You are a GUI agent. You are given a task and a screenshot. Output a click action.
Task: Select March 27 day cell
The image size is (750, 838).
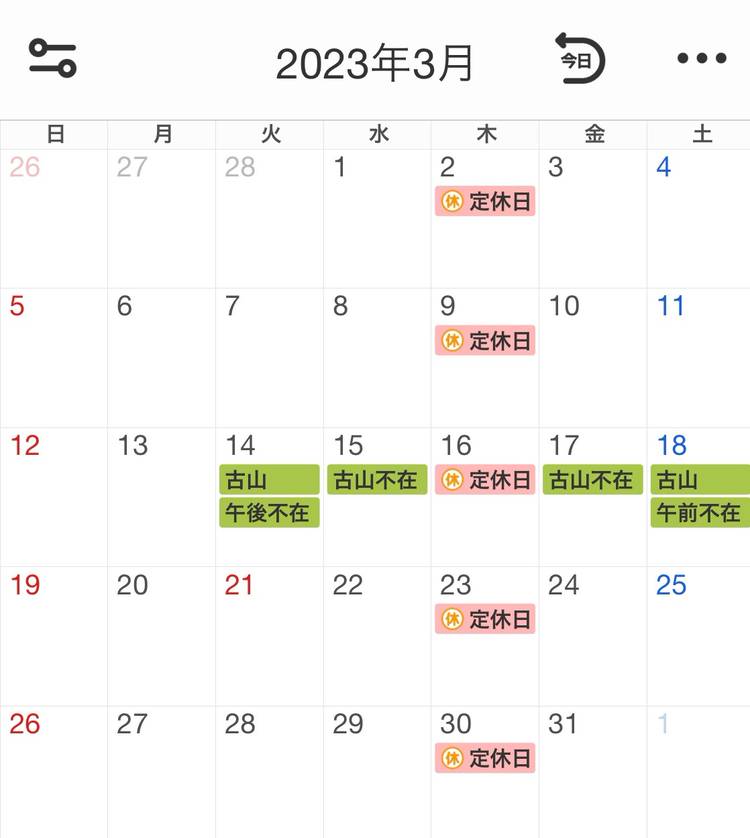(x=161, y=775)
